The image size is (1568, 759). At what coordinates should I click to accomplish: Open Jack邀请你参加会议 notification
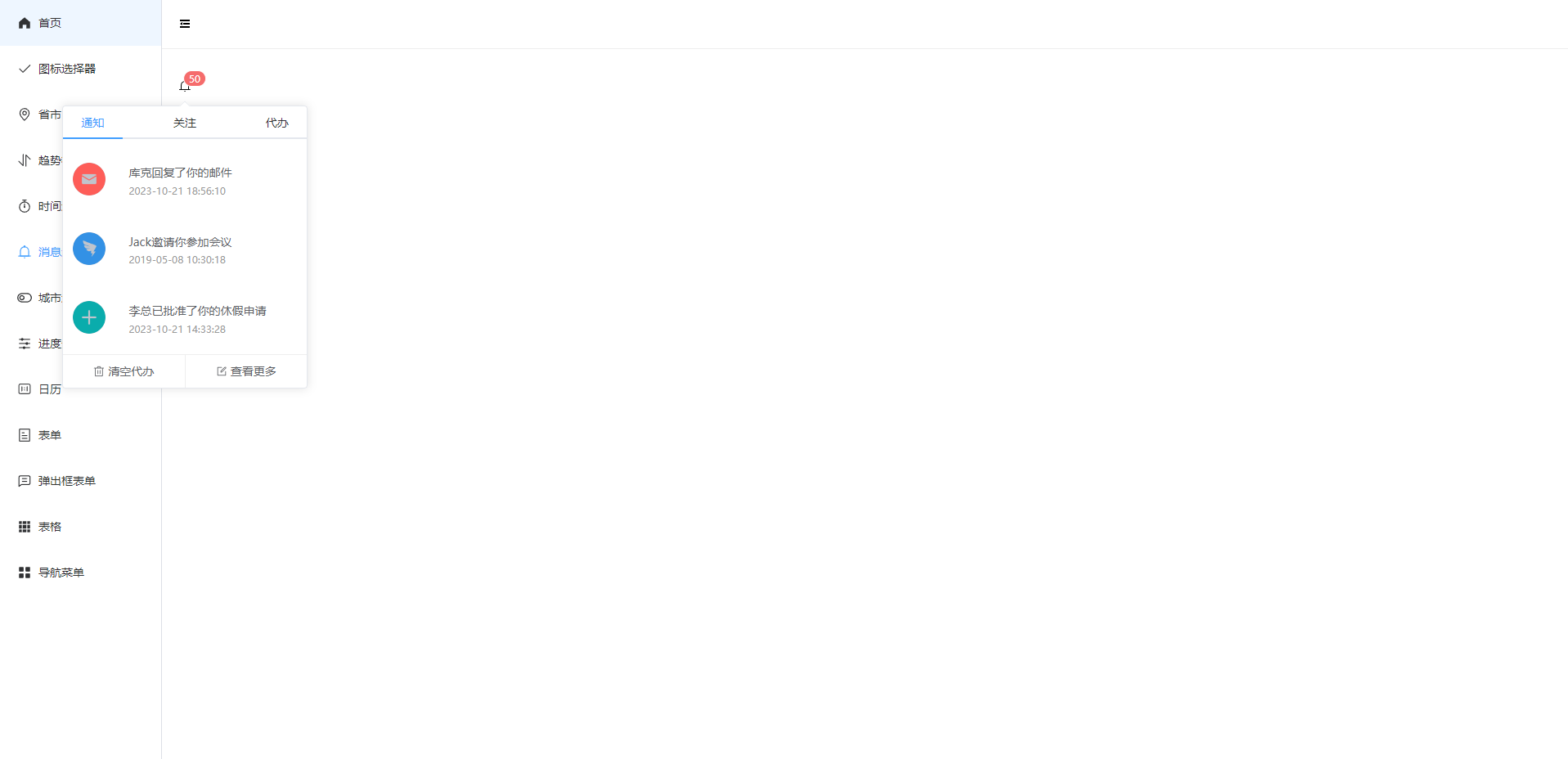click(x=180, y=242)
